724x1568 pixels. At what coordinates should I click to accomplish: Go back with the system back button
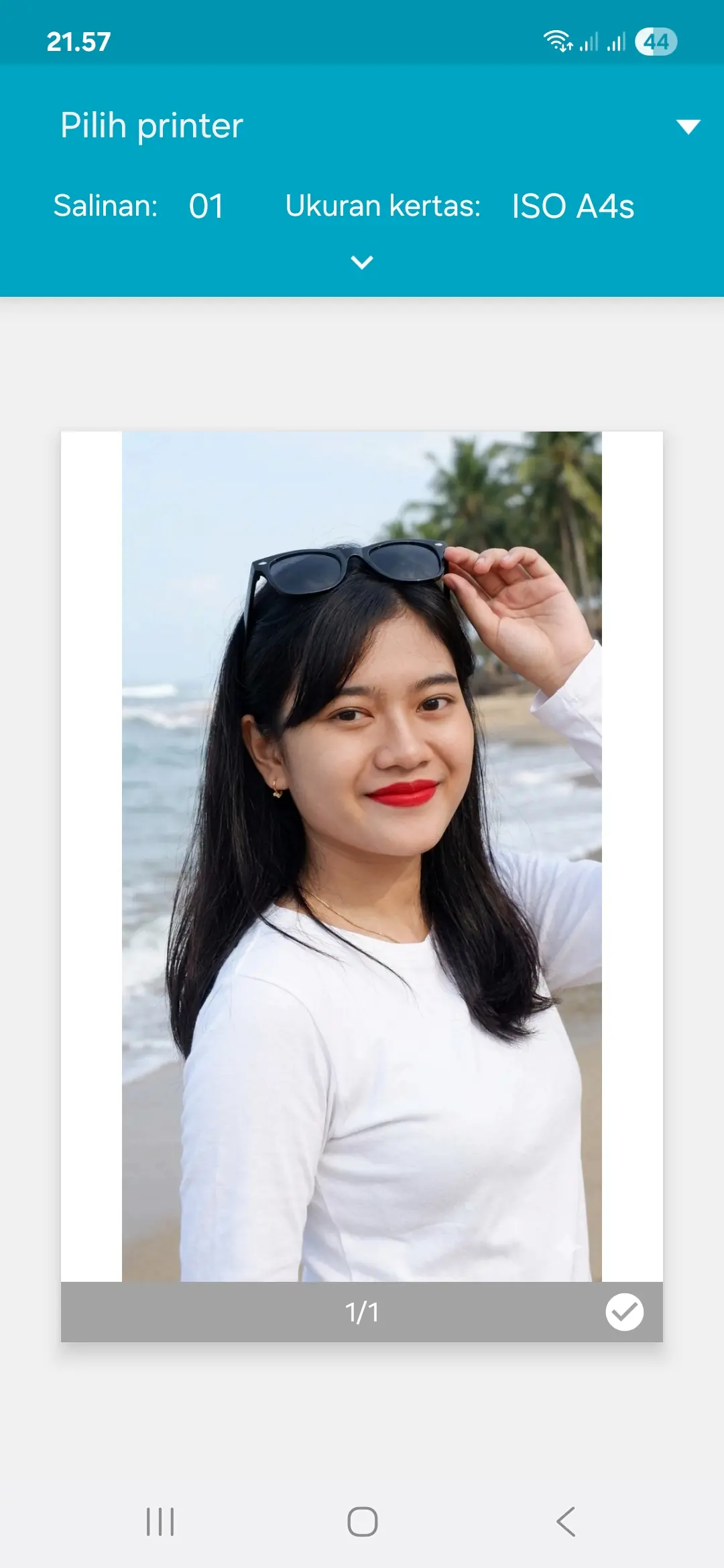pos(566,1522)
